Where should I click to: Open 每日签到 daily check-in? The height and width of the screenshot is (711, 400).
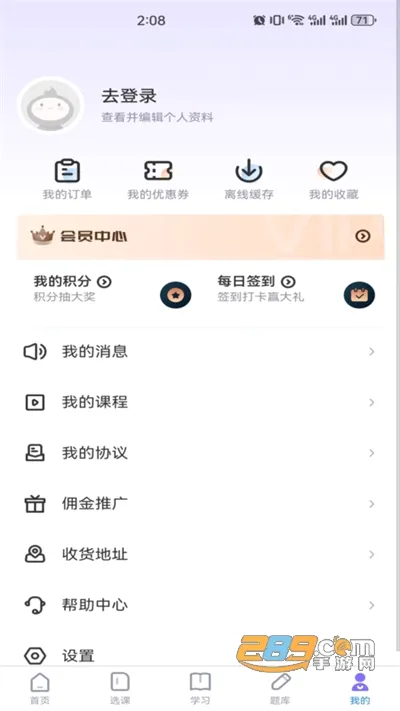pyautogui.click(x=296, y=289)
